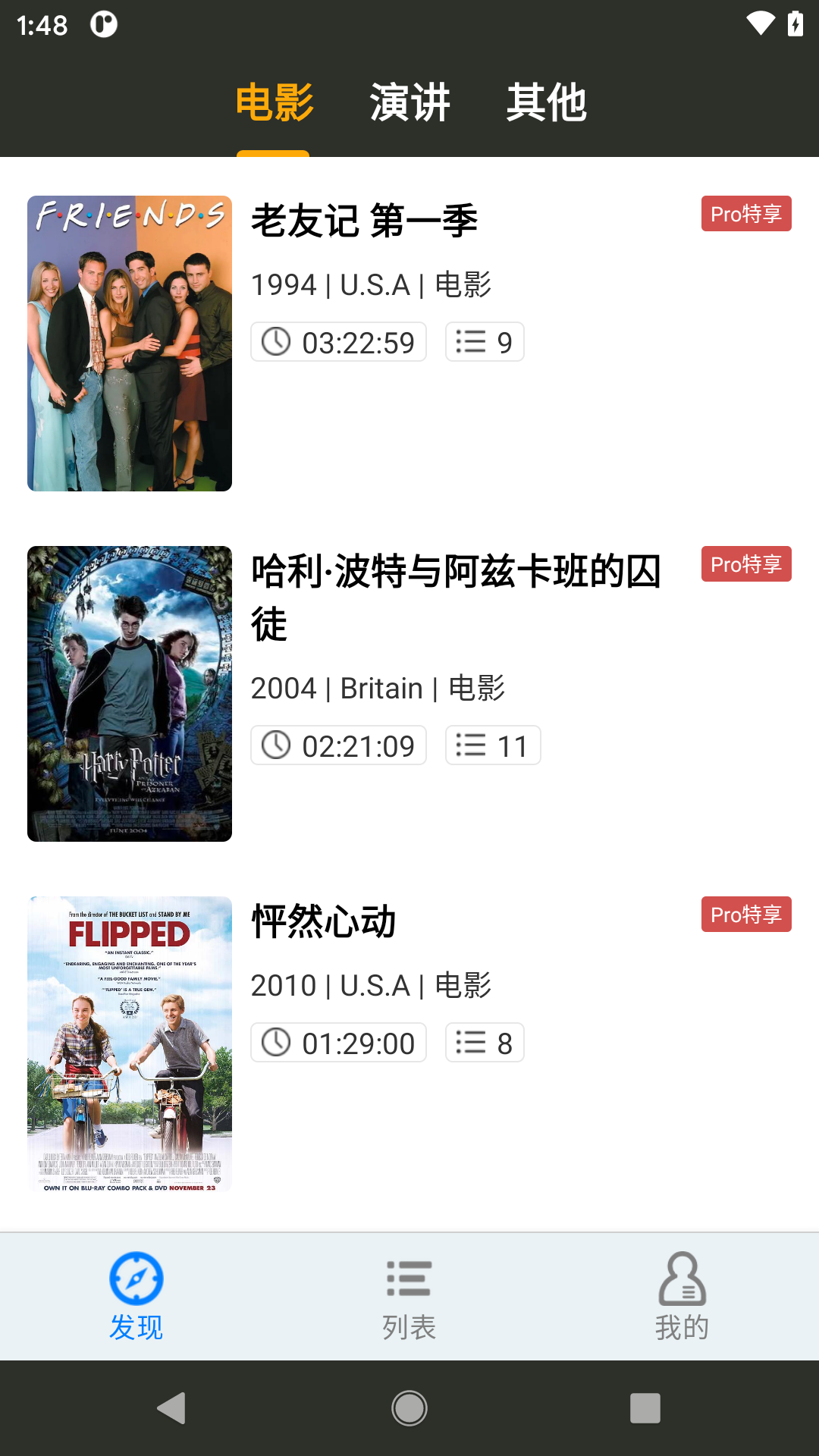Tap the system home button
The height and width of the screenshot is (1456, 819).
tap(409, 1408)
